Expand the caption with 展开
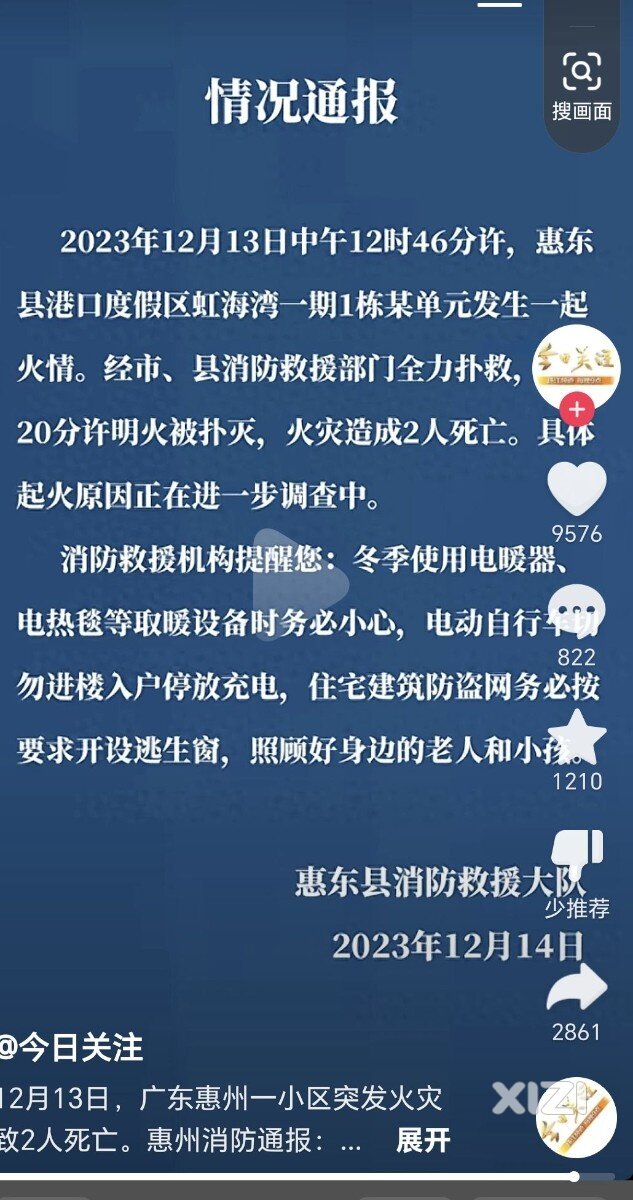 click(423, 1140)
